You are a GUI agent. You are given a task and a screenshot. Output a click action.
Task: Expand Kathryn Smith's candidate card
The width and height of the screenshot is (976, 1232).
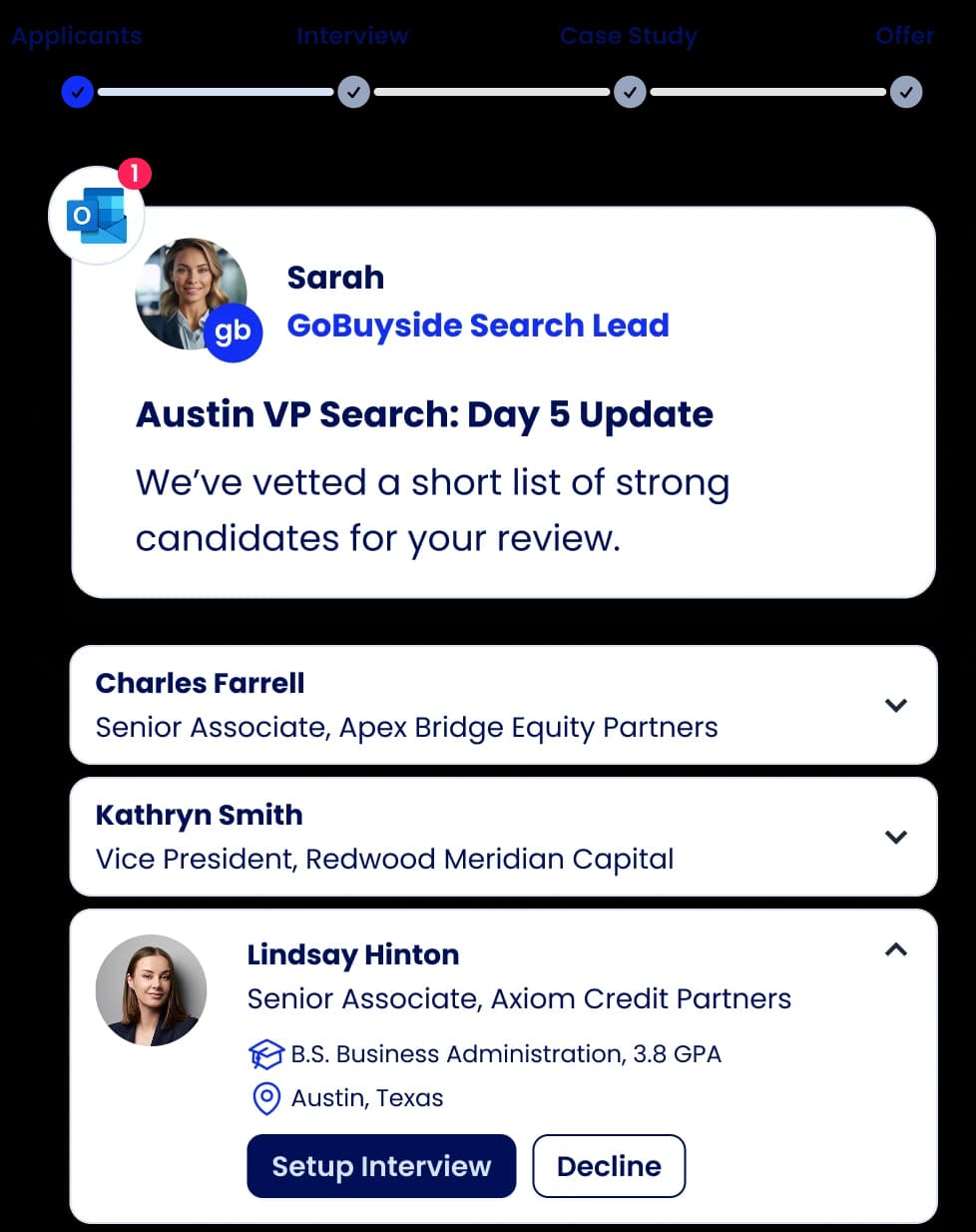(x=896, y=837)
